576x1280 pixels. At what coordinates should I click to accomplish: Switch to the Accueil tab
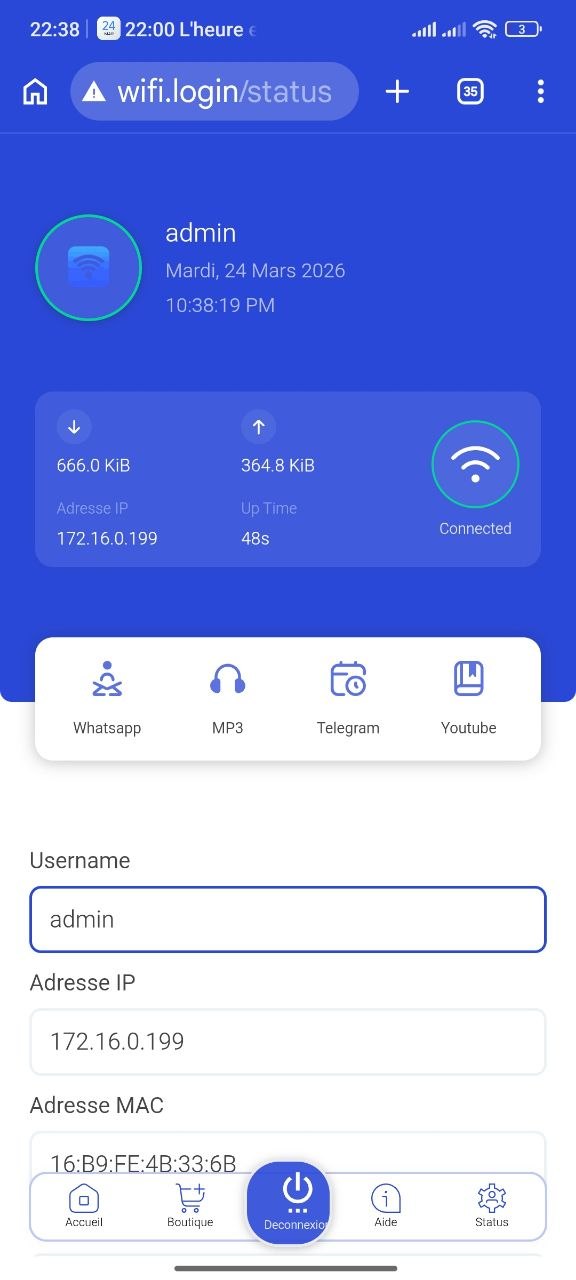pyautogui.click(x=84, y=1205)
